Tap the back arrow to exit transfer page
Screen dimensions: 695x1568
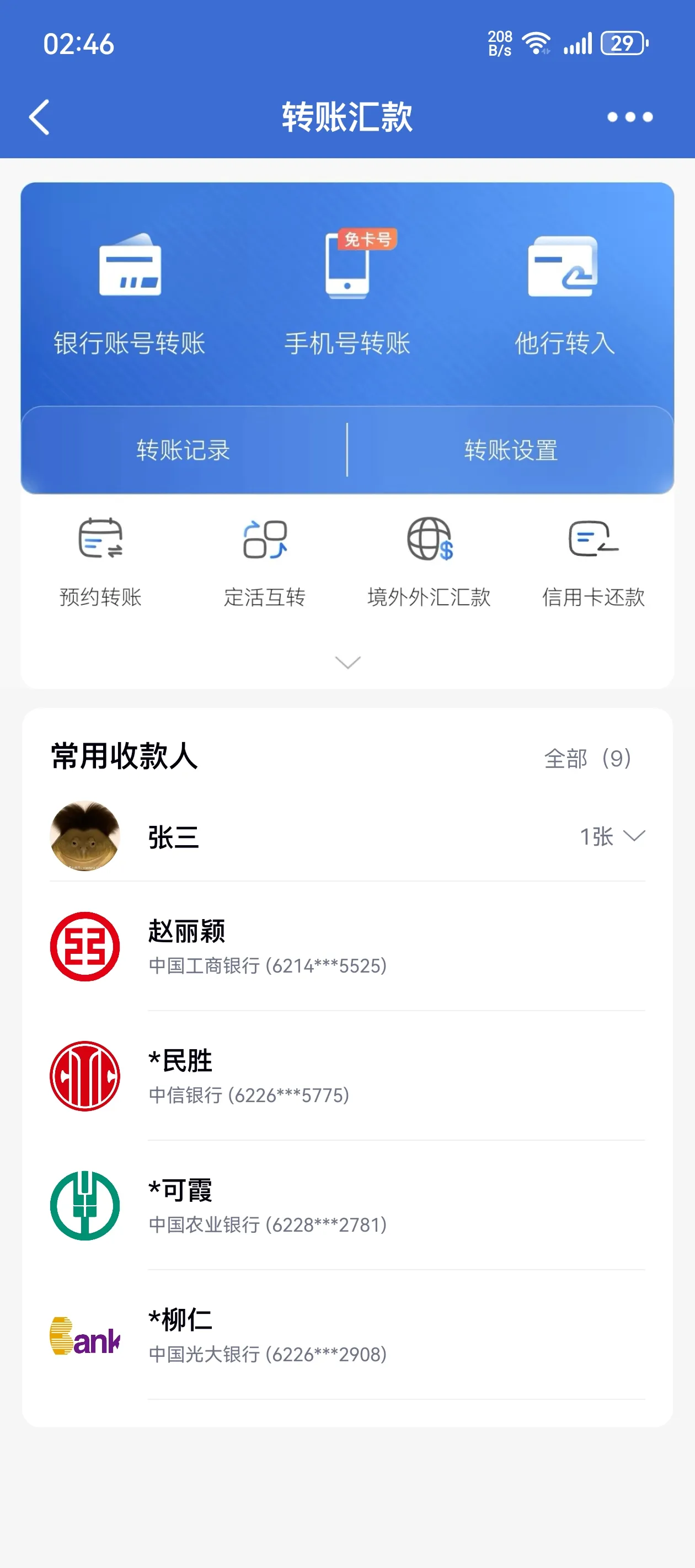click(39, 117)
